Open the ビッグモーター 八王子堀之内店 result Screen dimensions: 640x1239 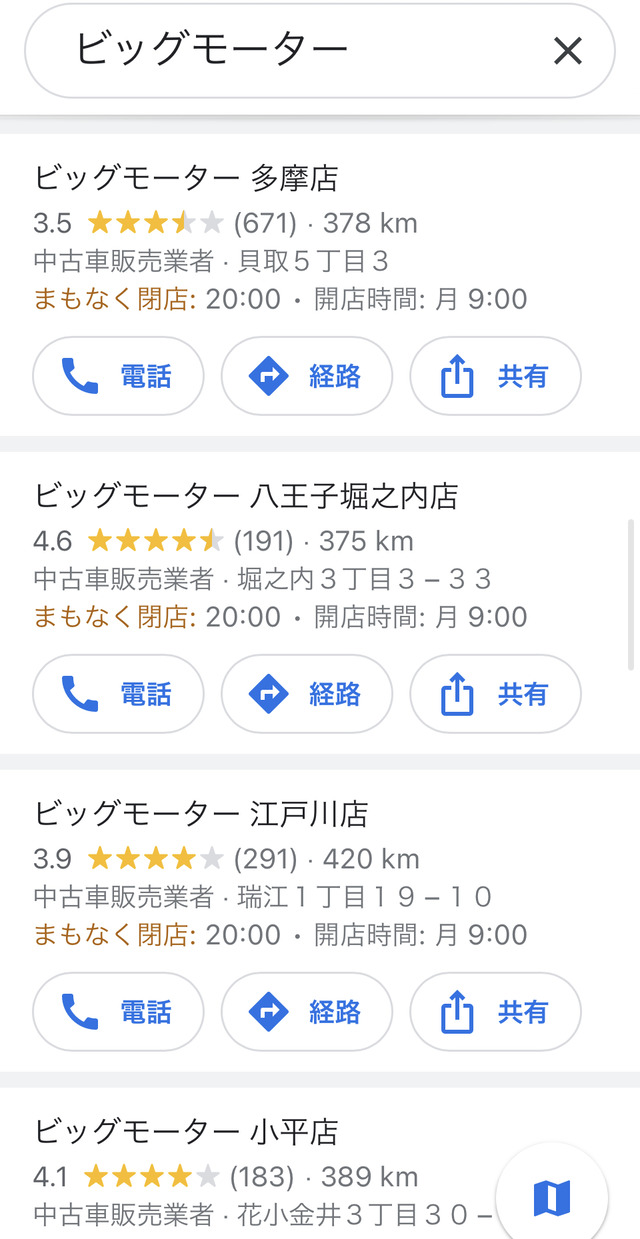click(x=246, y=496)
